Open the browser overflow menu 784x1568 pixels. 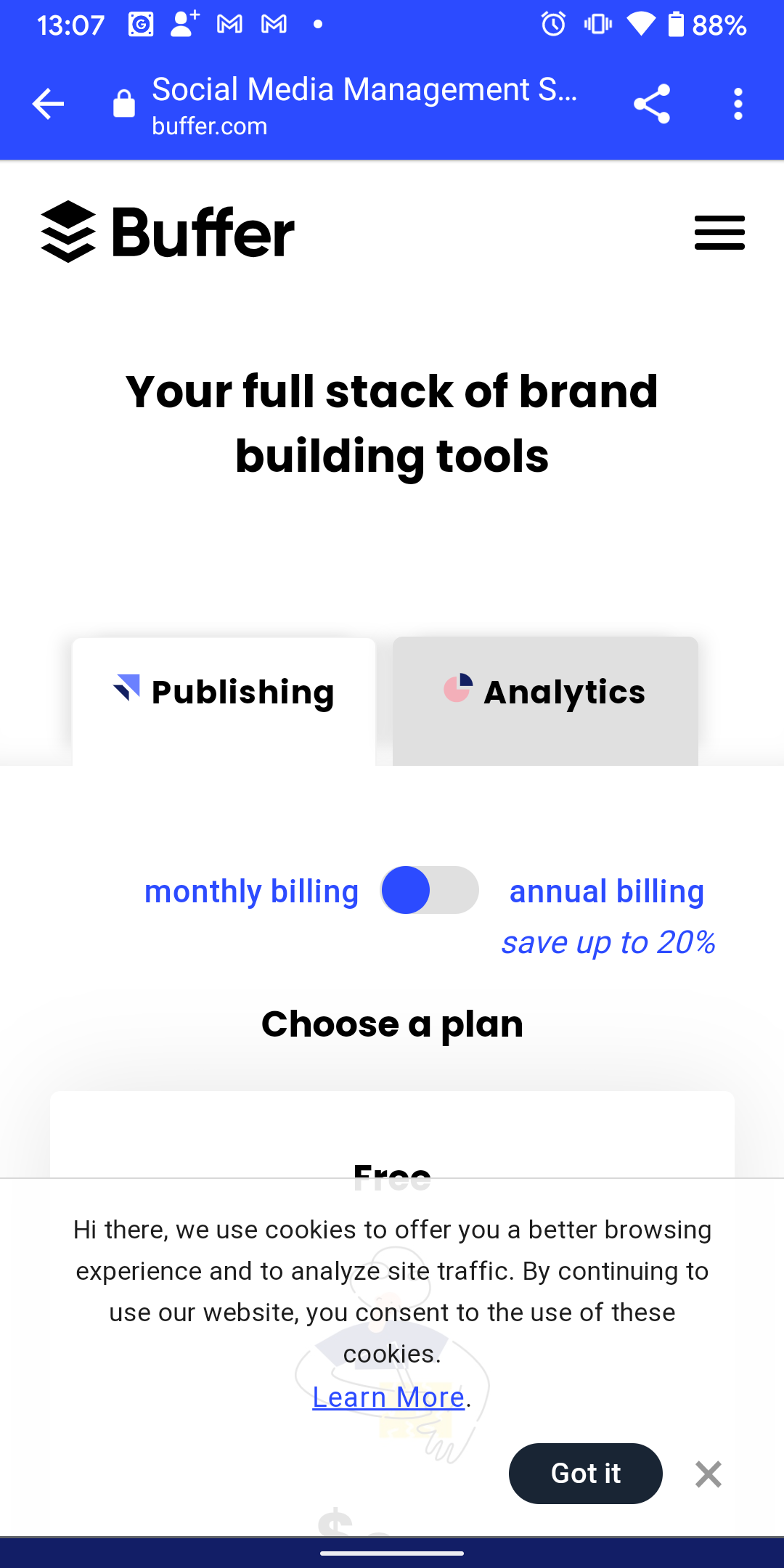pos(738,105)
